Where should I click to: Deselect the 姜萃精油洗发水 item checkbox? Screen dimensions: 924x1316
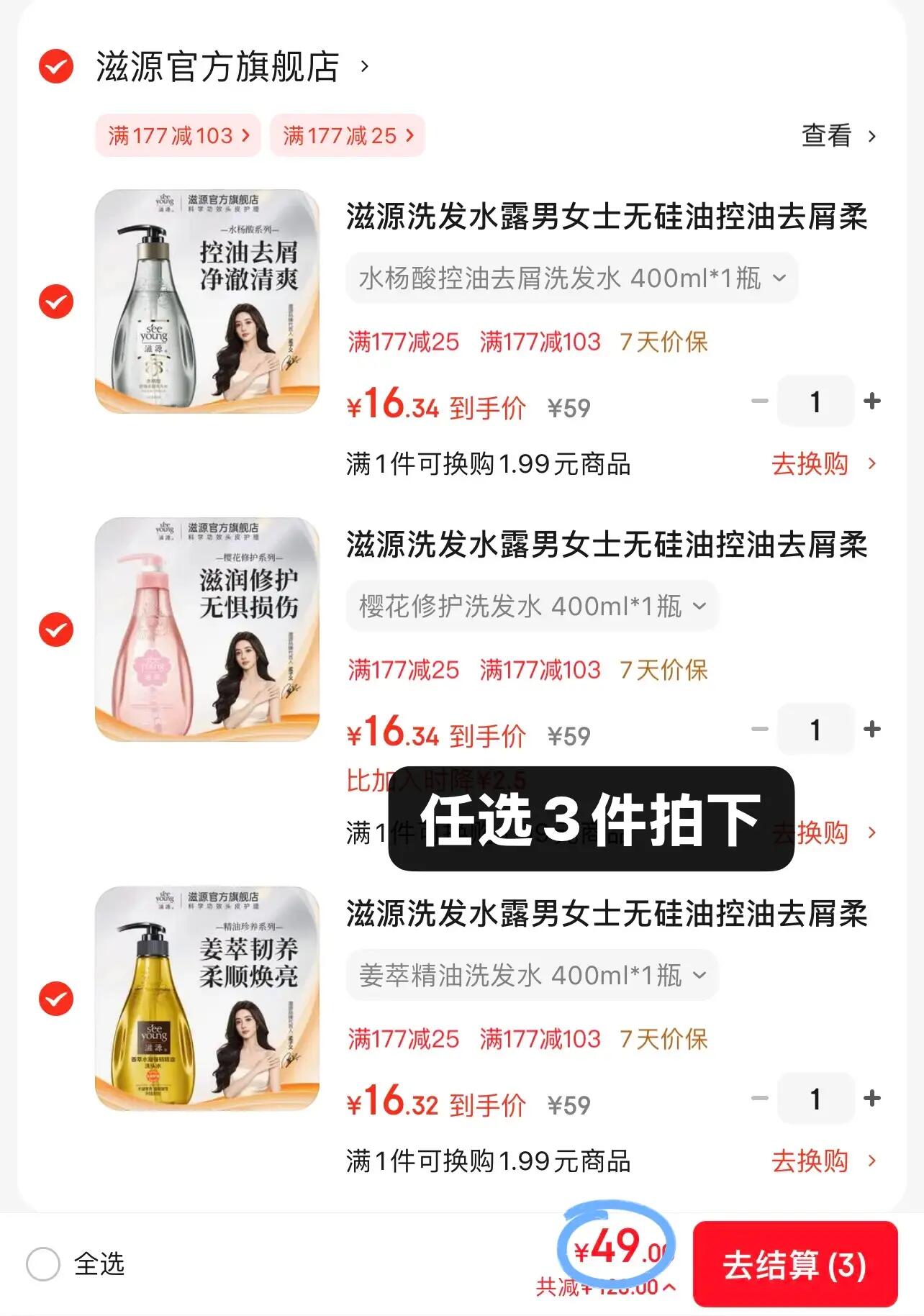pos(56,999)
